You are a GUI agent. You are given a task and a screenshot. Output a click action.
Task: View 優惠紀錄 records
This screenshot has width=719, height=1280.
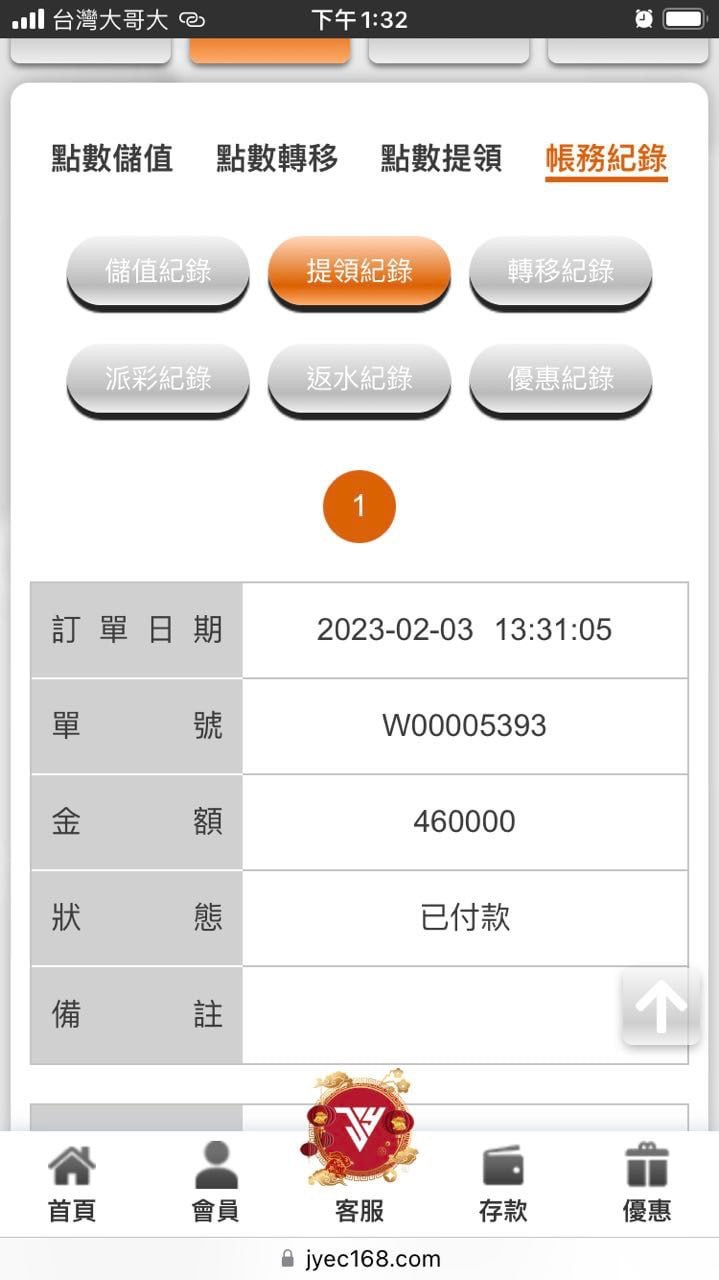pos(560,379)
